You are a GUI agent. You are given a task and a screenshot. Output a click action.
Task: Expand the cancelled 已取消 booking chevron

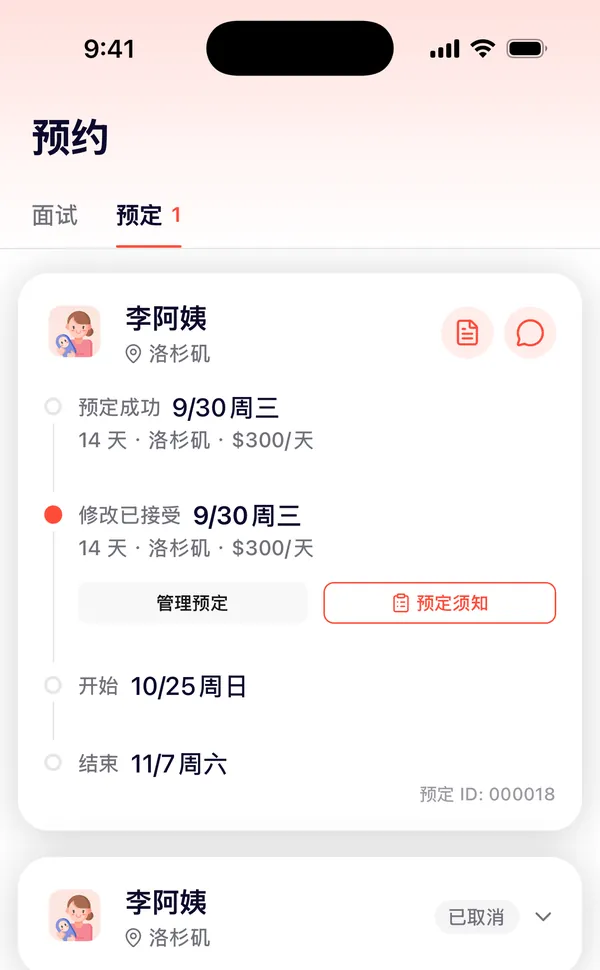543,917
